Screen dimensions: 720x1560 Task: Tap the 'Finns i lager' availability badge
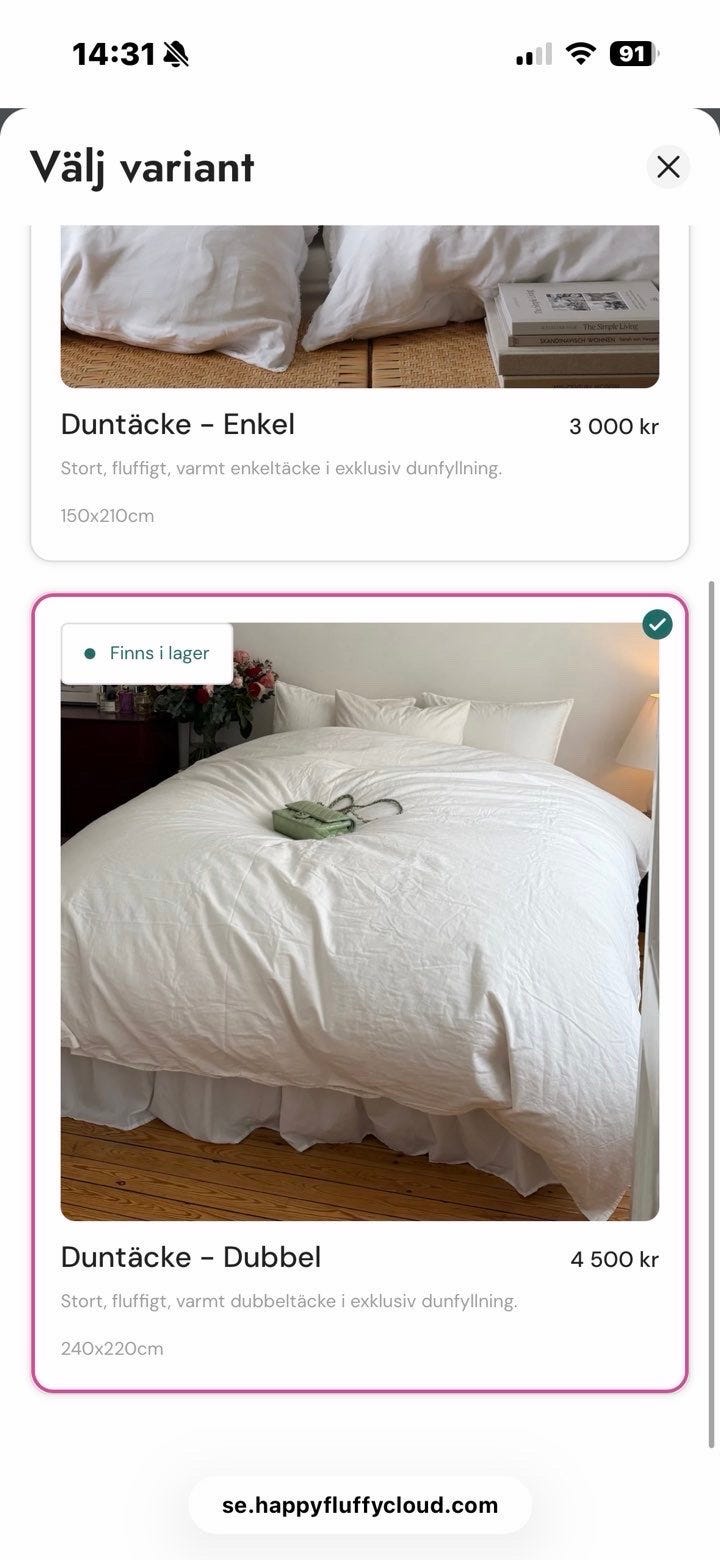[146, 653]
